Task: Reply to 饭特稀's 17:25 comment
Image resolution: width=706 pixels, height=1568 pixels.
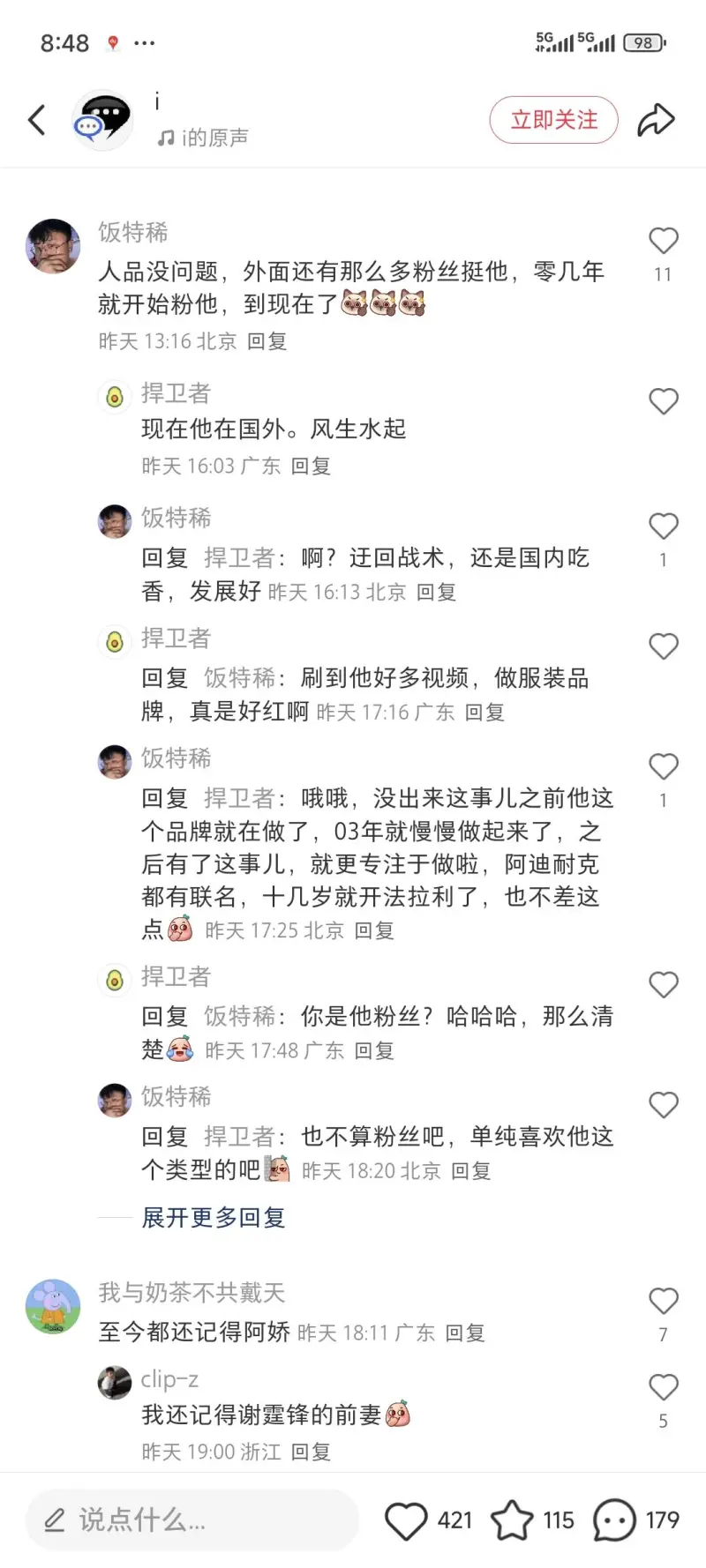Action: point(373,930)
